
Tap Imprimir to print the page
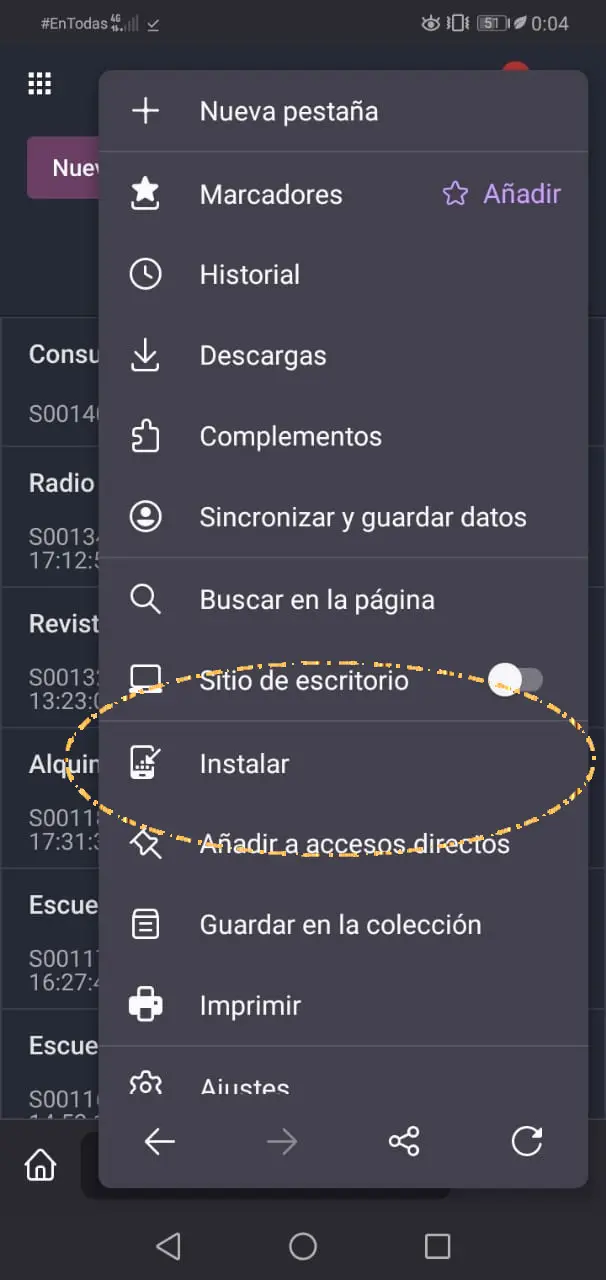(250, 1005)
